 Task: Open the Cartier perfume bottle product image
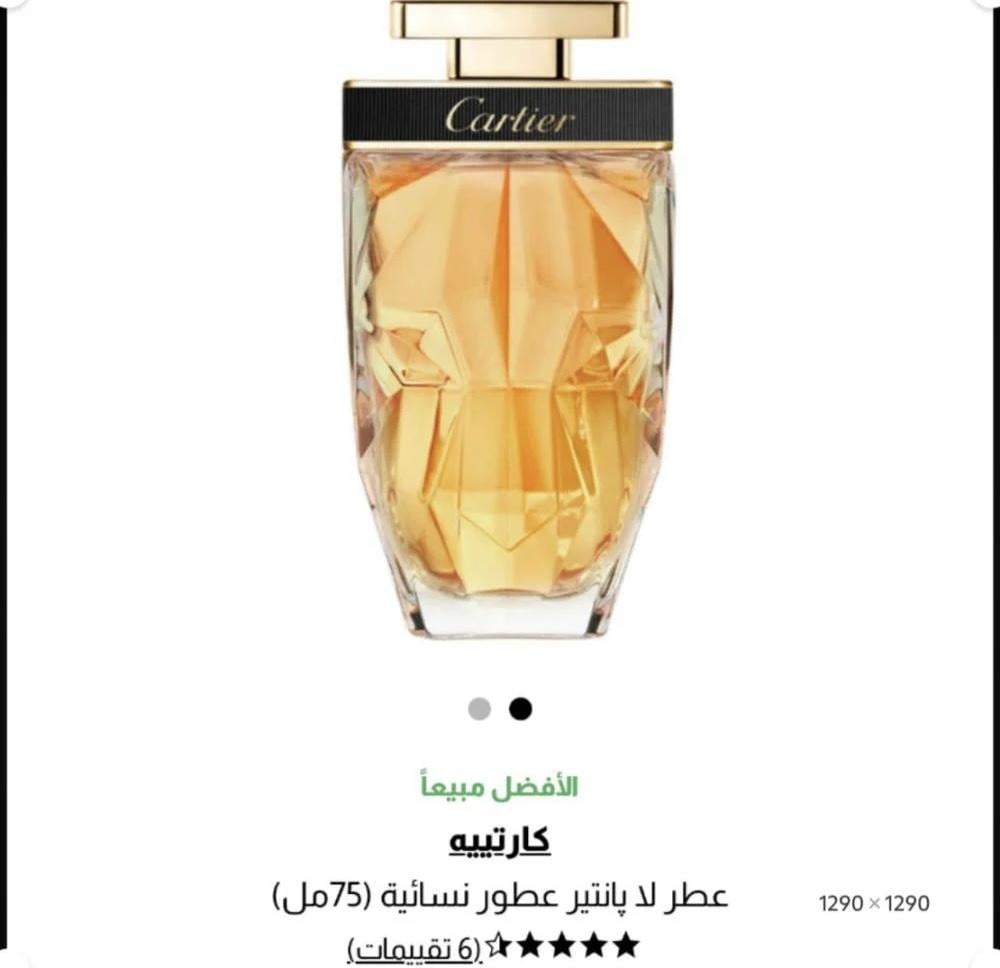pos(508,330)
